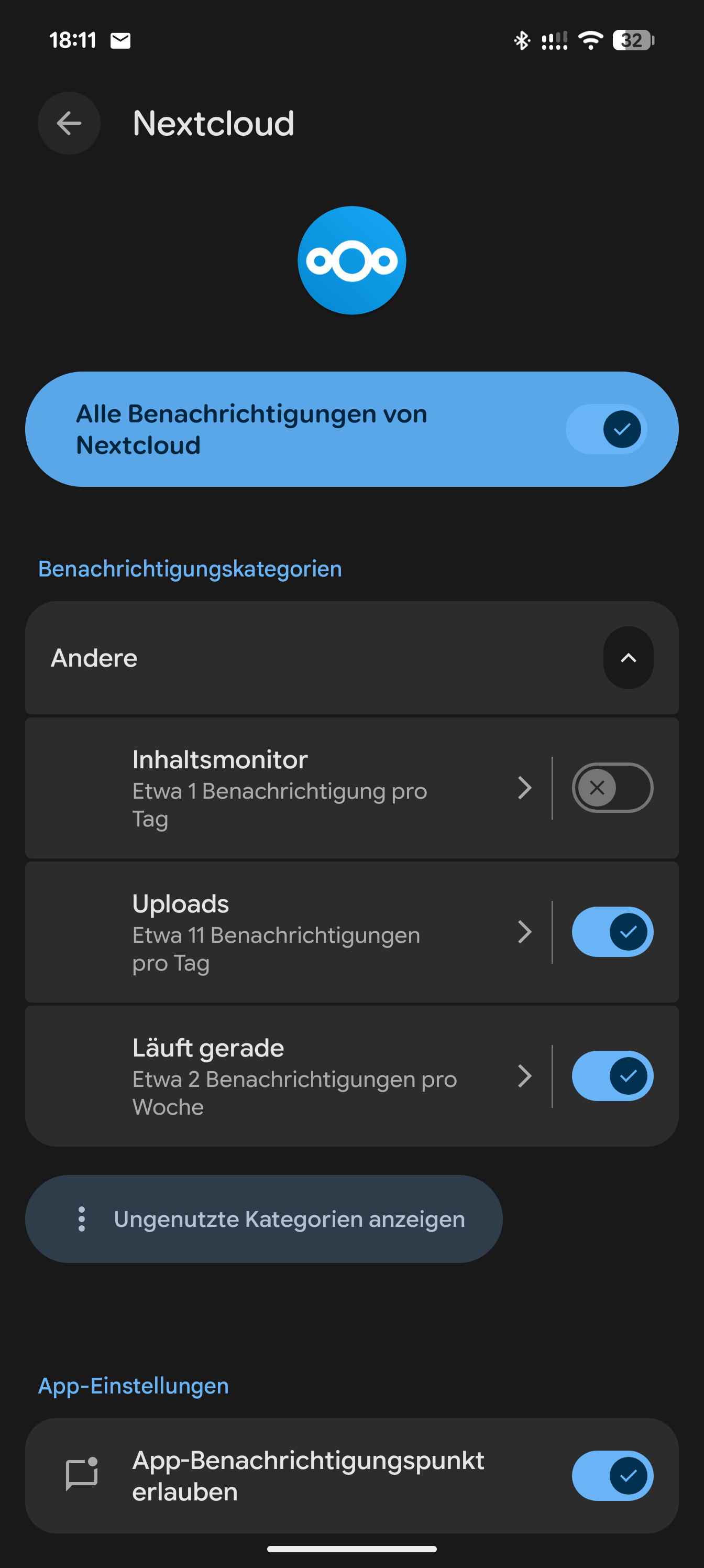Turn off Läuft gerade notifications switch
This screenshot has width=704, height=1568.
click(x=612, y=1076)
